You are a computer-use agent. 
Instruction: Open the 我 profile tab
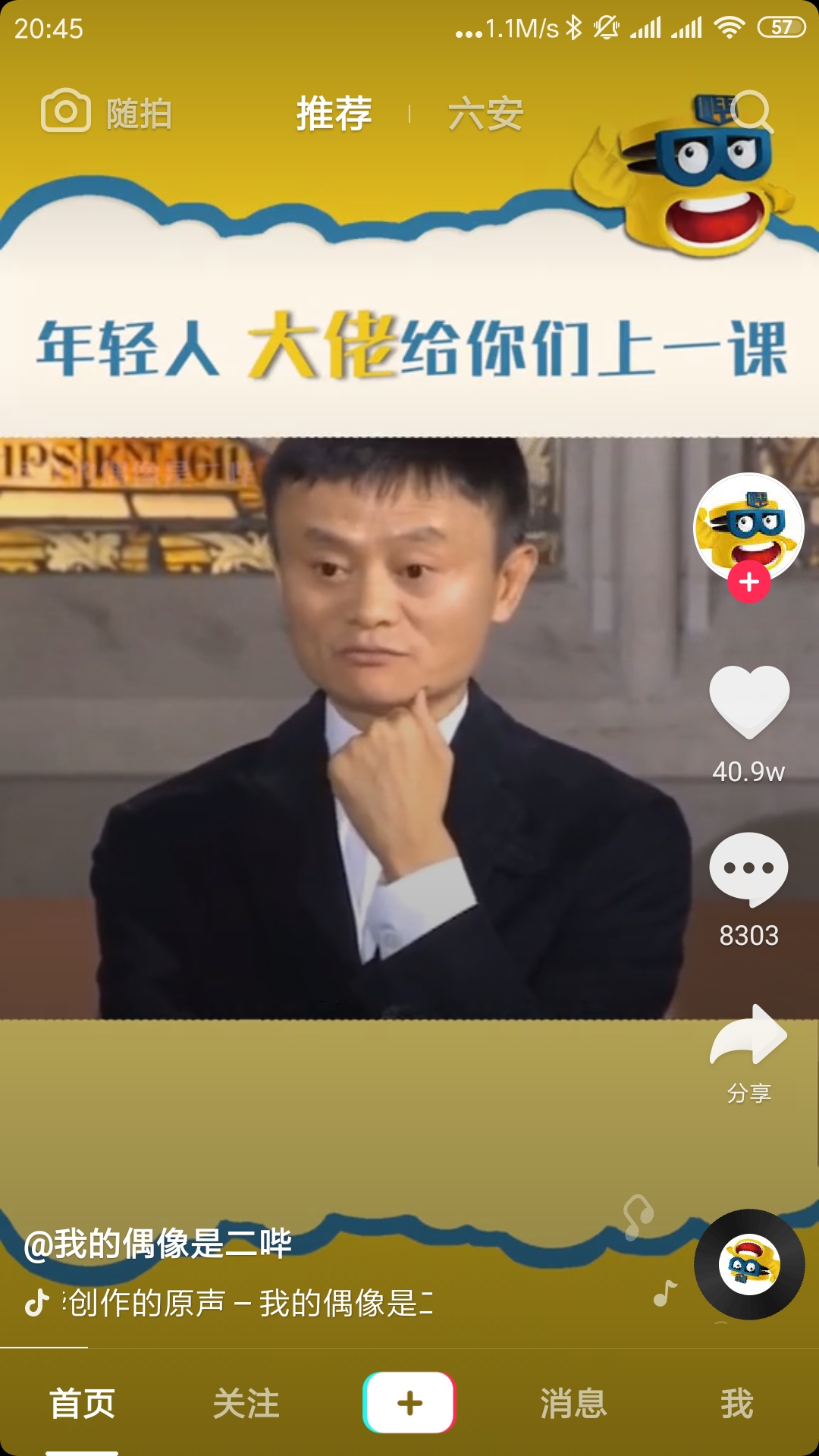point(736,1403)
